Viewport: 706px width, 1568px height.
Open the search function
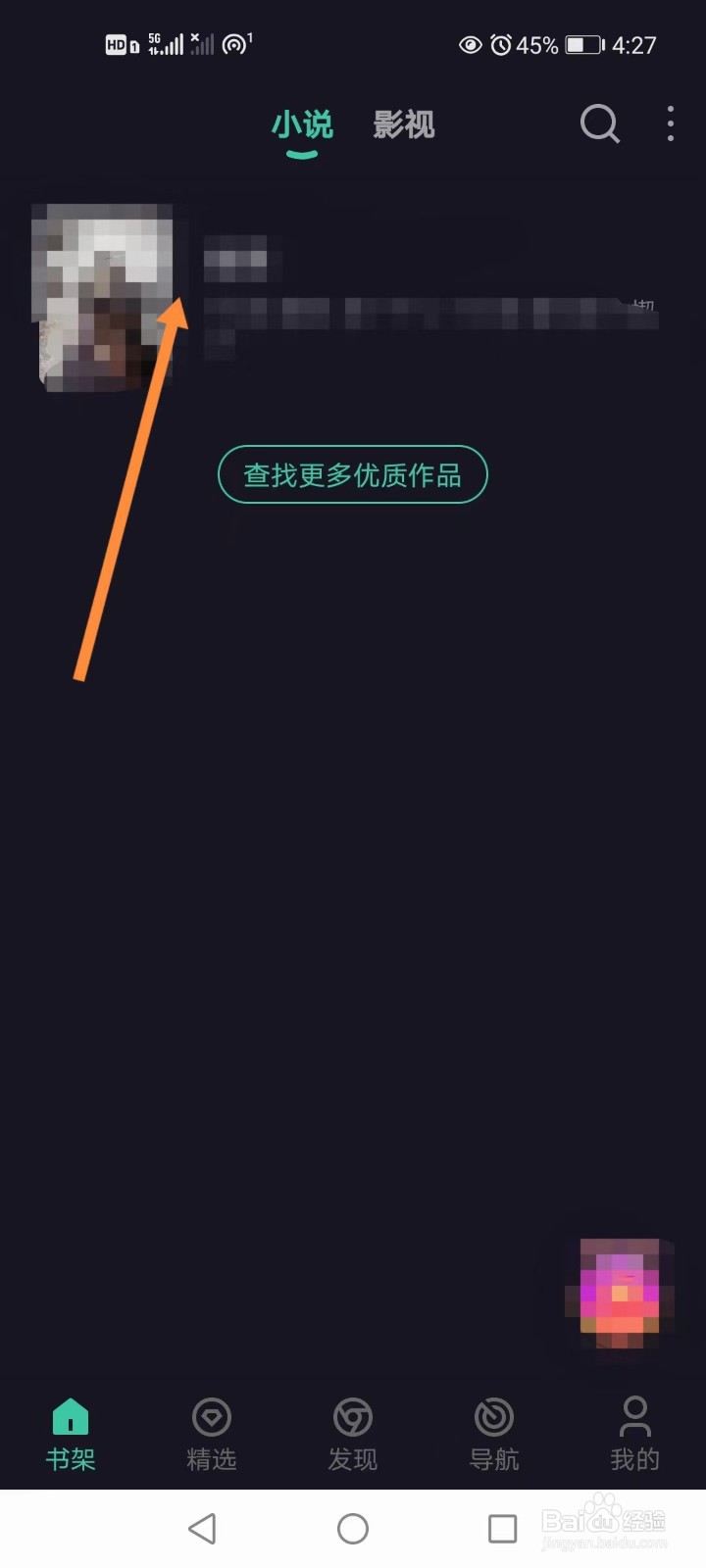pos(599,124)
